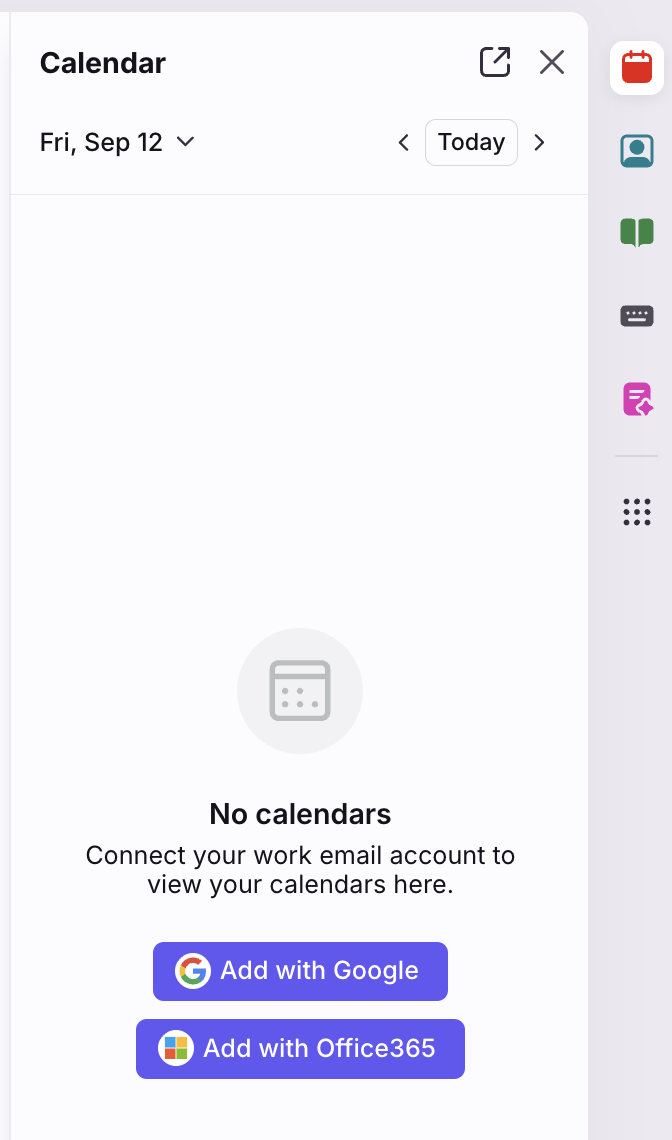Jump to Today

(x=471, y=142)
